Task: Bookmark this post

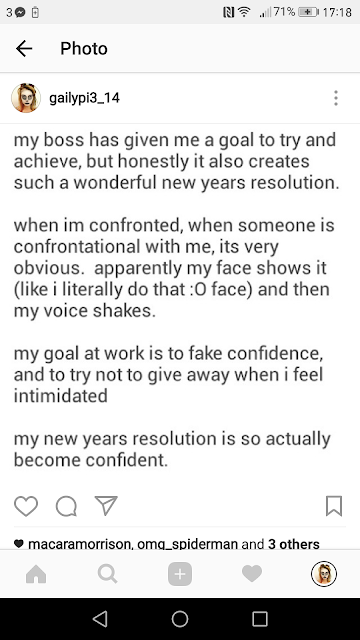Action: tap(334, 506)
